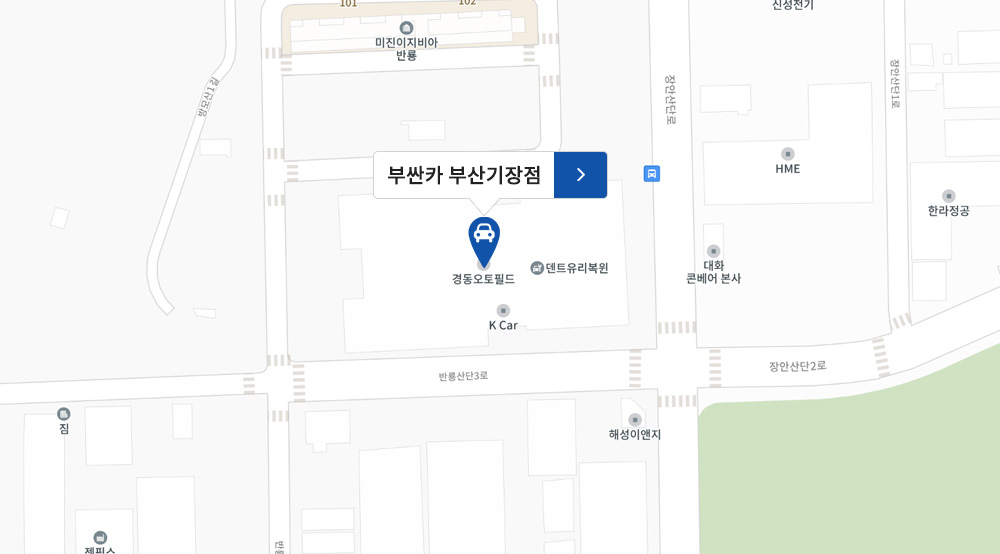Tap the blue car location pin
1000x554 pixels.
[484, 237]
